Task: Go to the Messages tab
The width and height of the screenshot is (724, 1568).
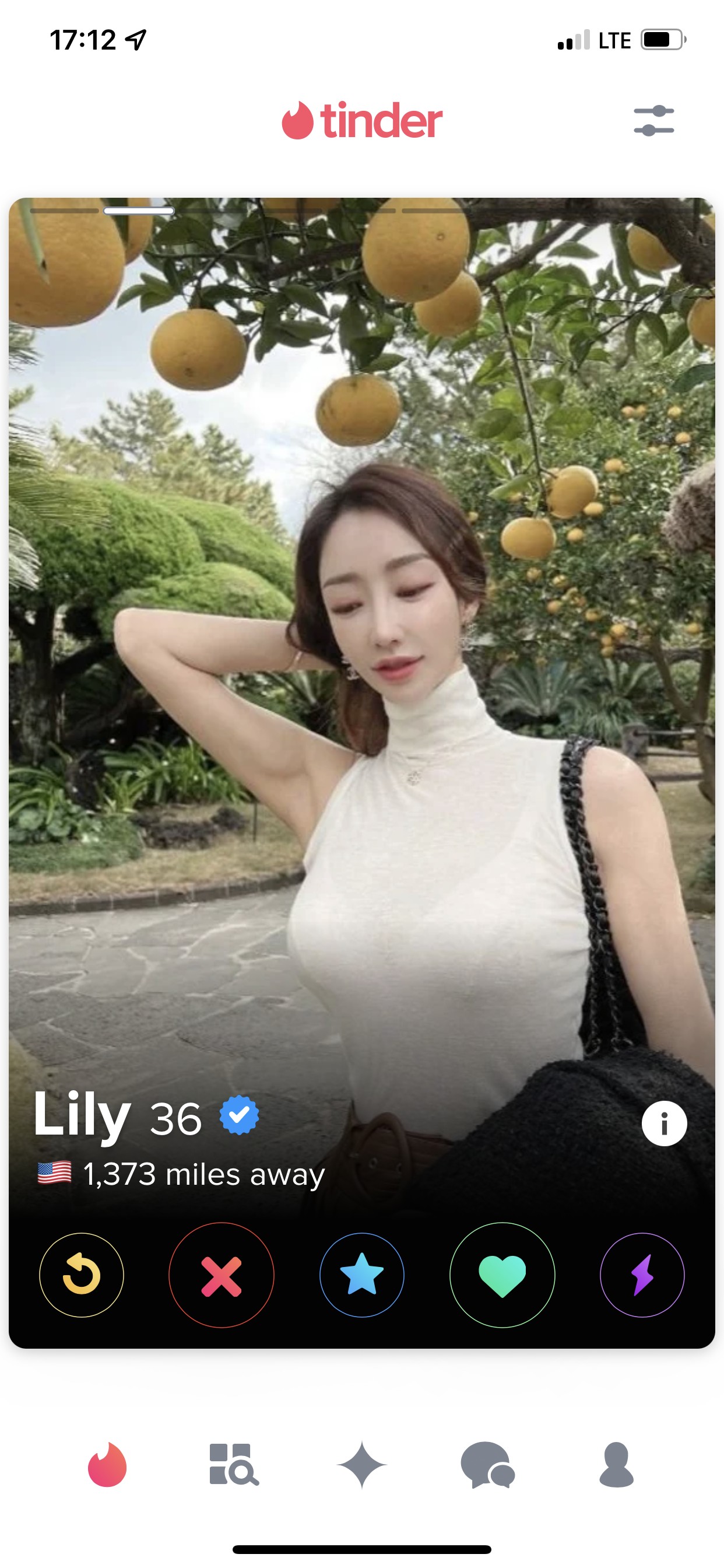Action: 488,1464
